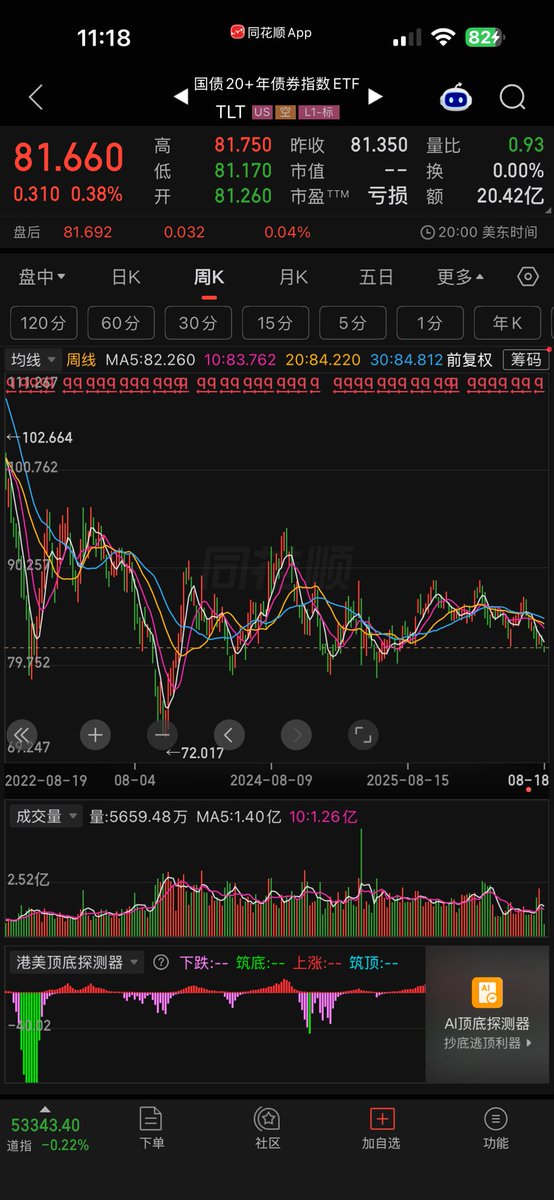Tap the 筹码 button
The height and width of the screenshot is (1200, 554).
[x=527, y=360]
